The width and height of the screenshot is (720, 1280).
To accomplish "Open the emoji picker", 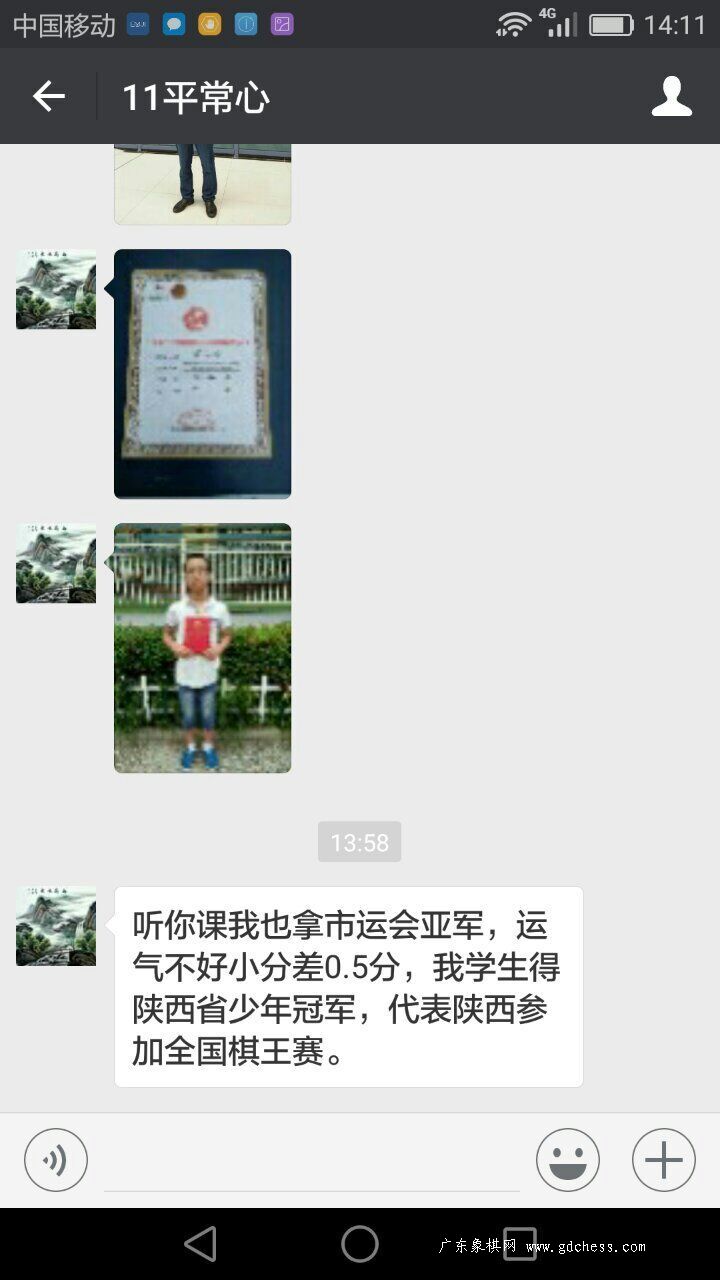I will (568, 1160).
